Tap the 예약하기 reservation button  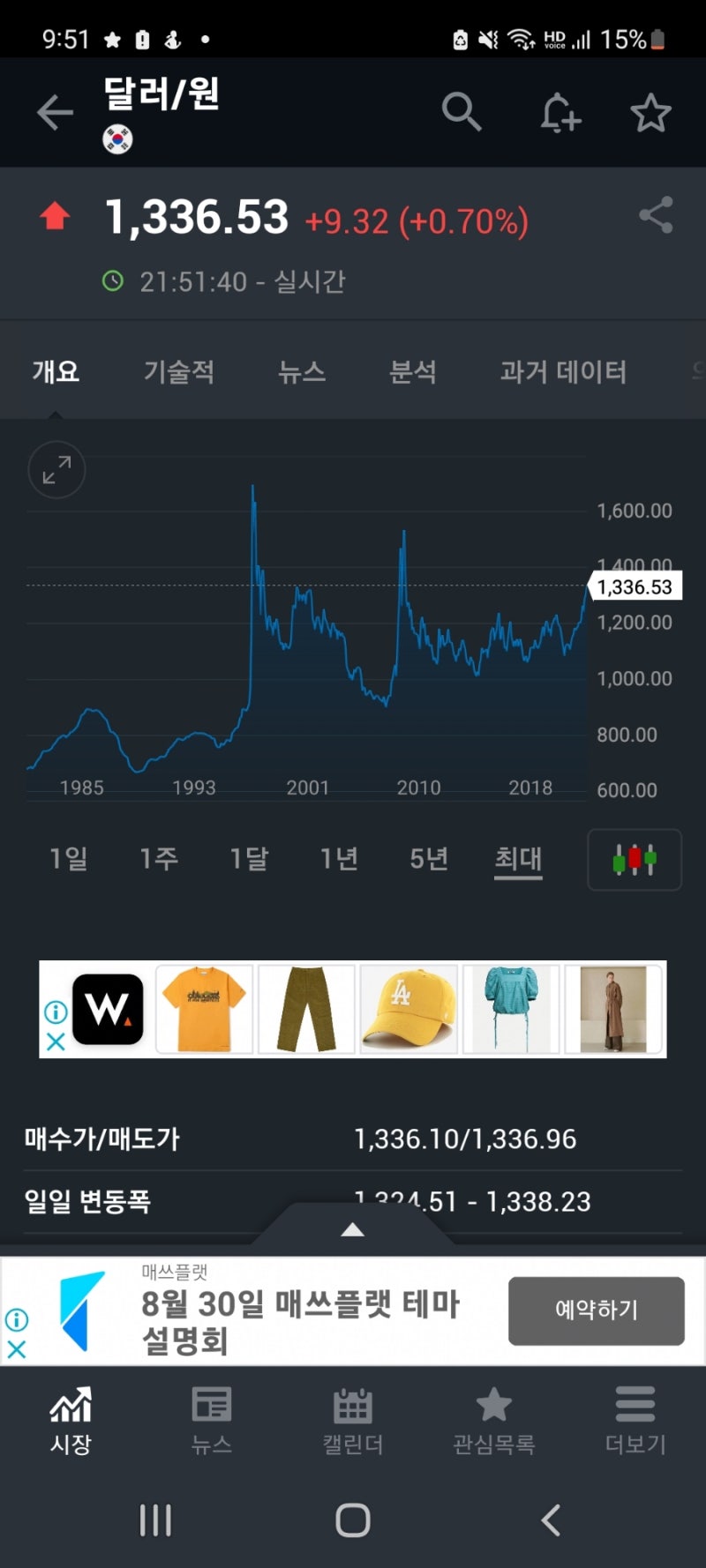(596, 1310)
